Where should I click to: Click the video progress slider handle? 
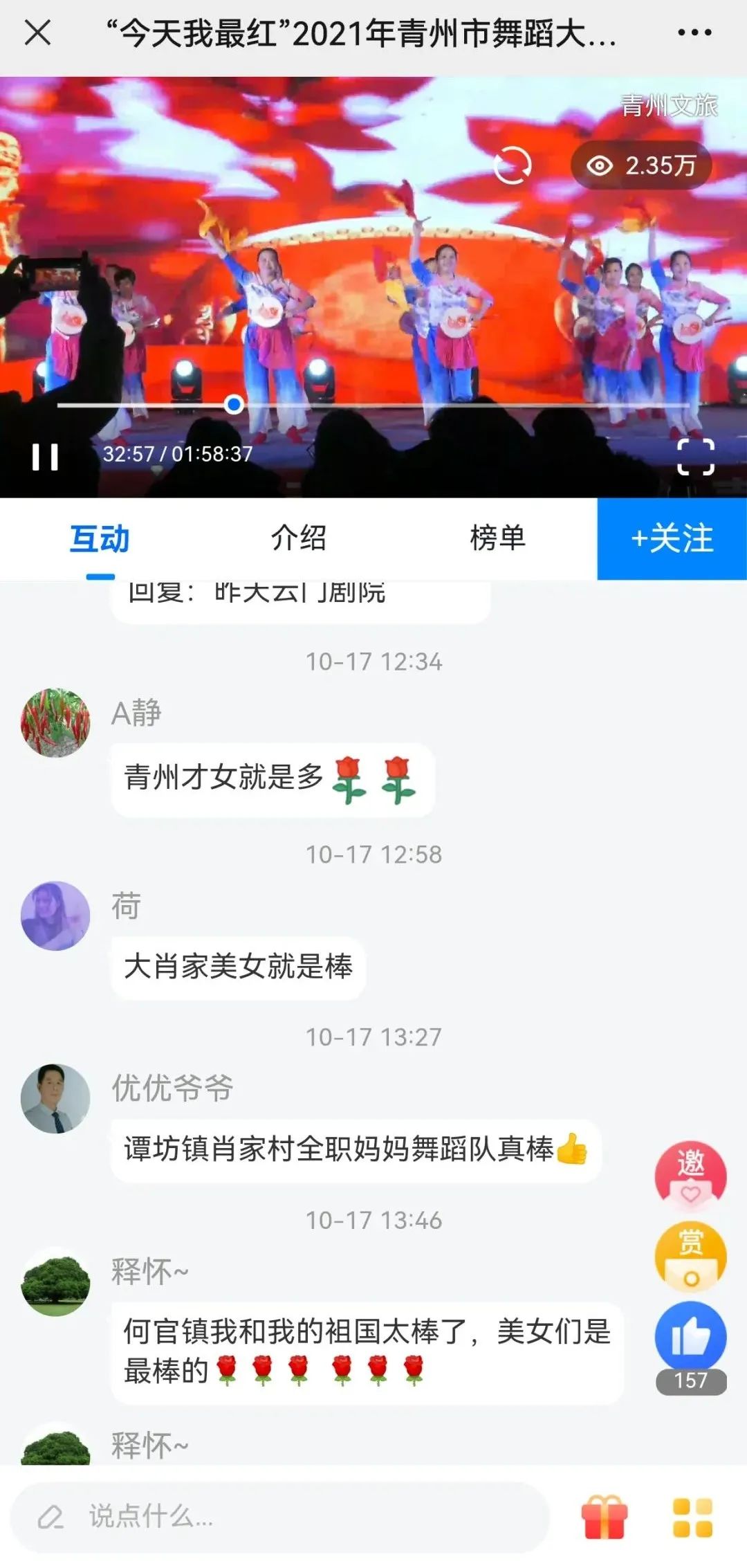pyautogui.click(x=233, y=402)
